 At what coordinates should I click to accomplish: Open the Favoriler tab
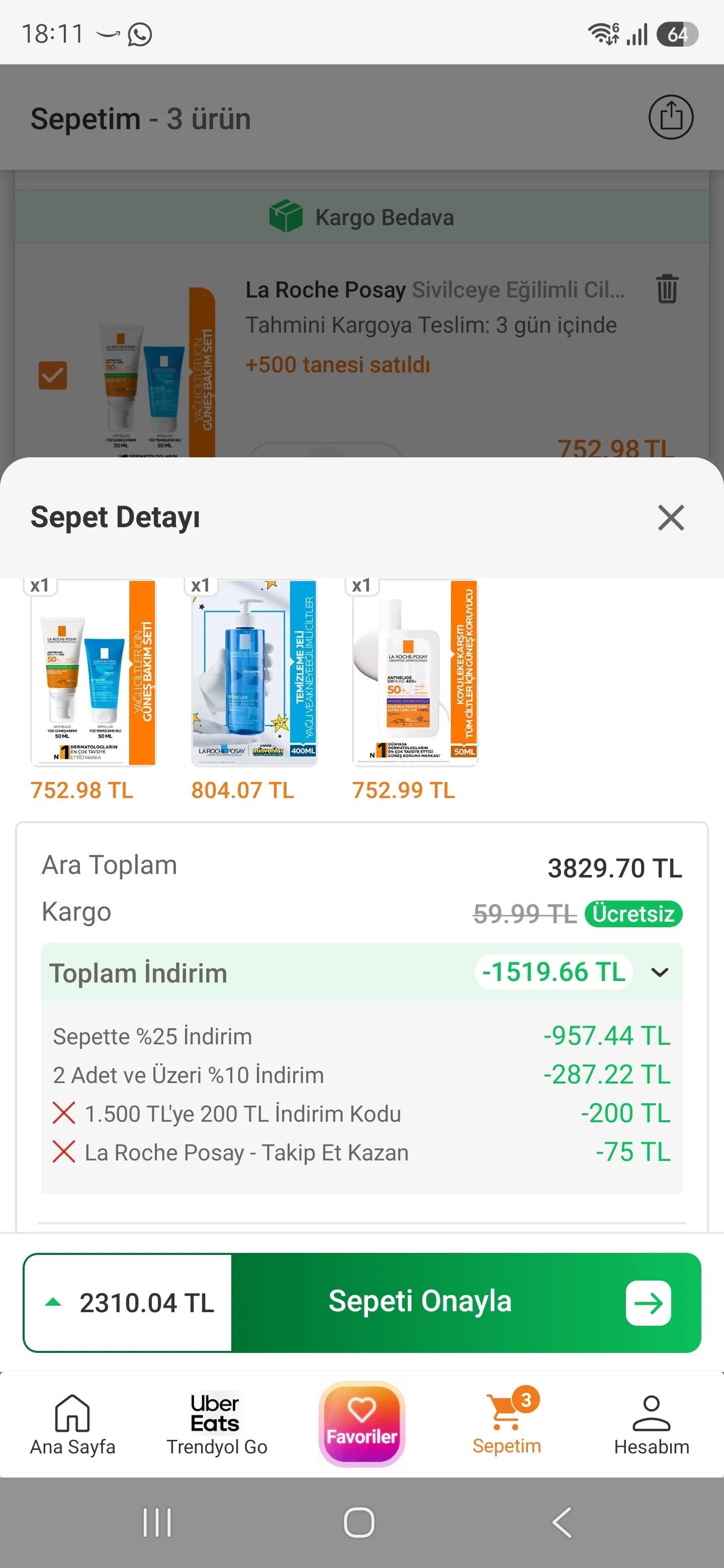pyautogui.click(x=361, y=1423)
